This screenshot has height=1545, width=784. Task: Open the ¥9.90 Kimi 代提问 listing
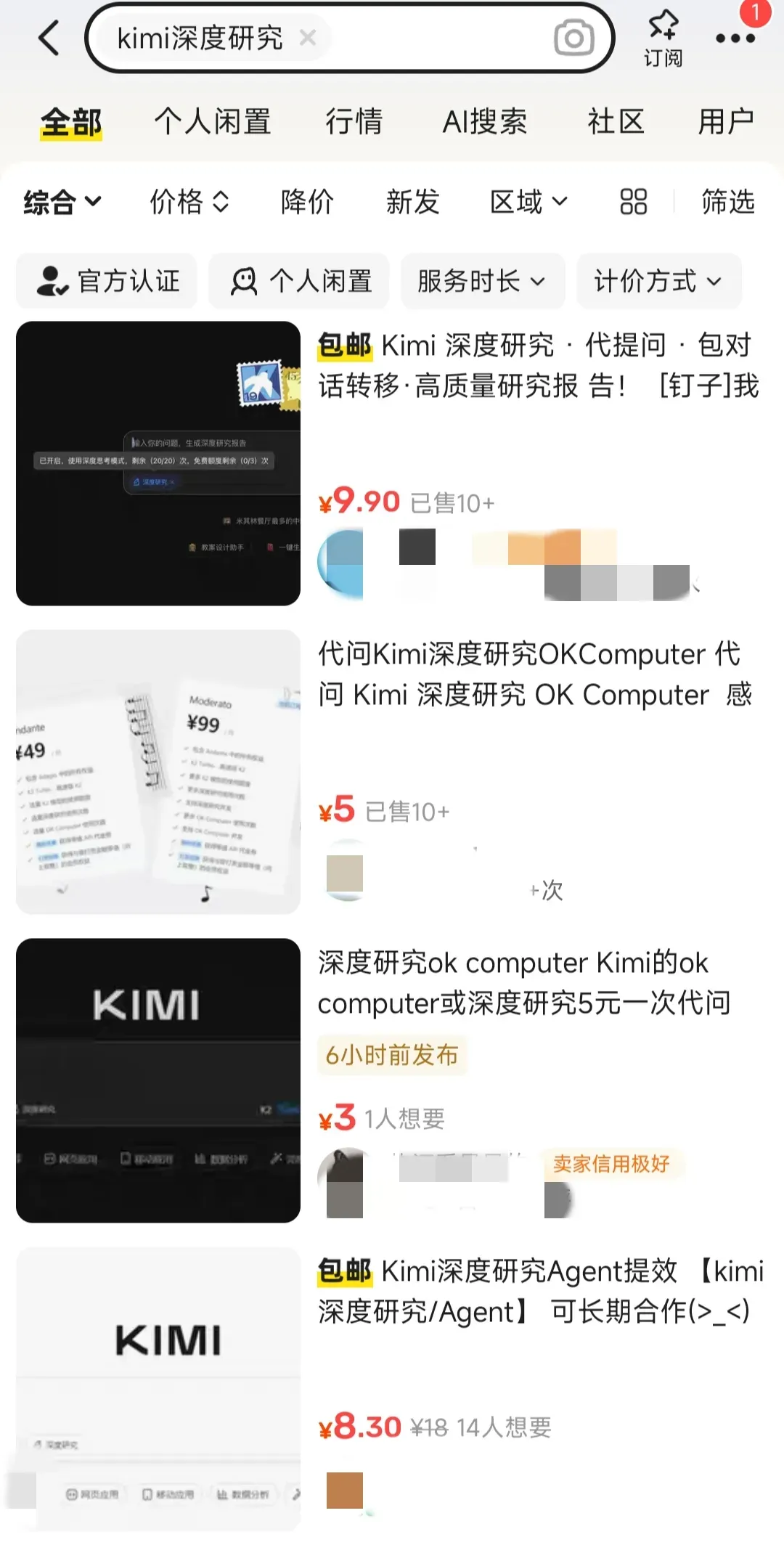click(x=537, y=365)
